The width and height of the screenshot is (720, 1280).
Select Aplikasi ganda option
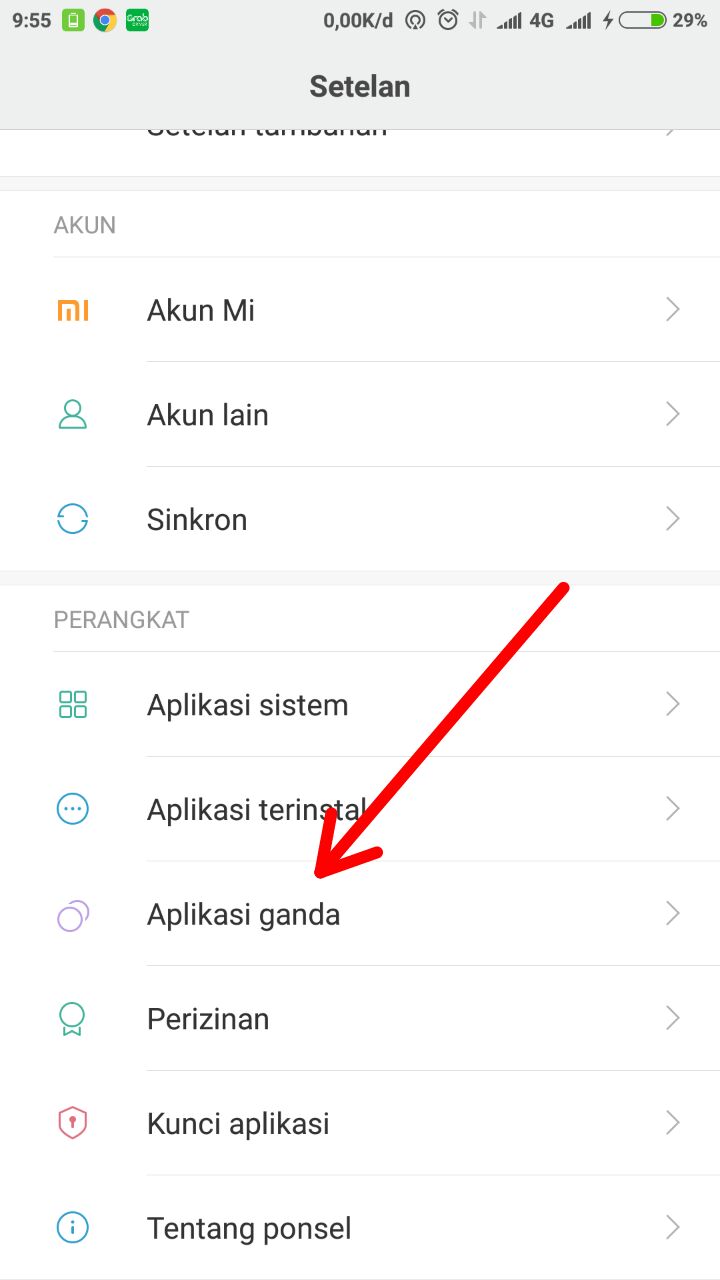pos(360,914)
